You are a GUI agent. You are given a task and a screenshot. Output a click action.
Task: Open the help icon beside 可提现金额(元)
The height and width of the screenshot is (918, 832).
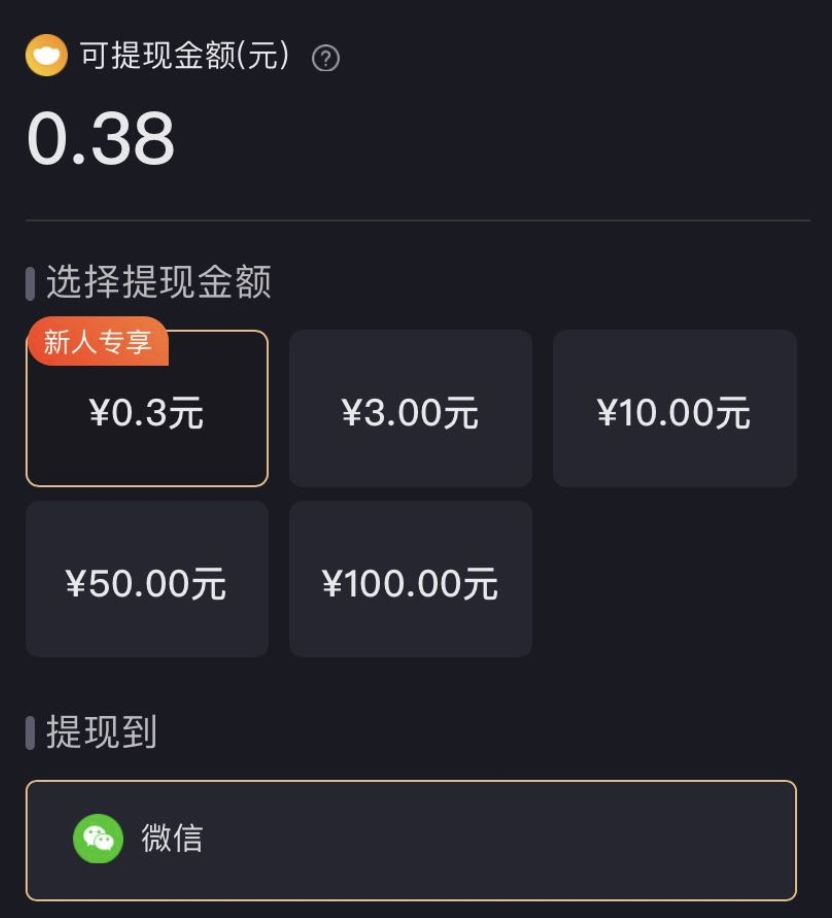(x=326, y=59)
